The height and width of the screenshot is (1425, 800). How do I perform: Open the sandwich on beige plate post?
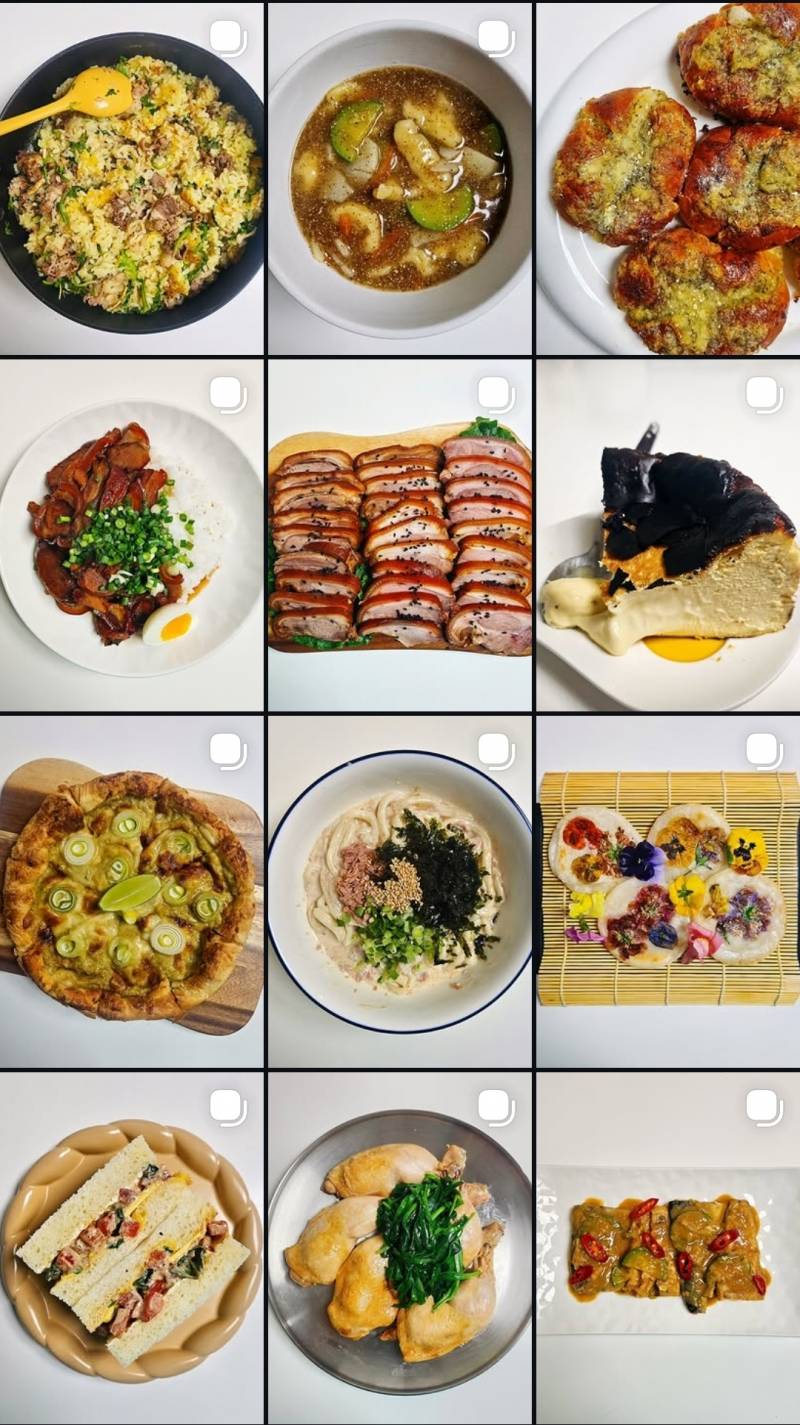131,1248
